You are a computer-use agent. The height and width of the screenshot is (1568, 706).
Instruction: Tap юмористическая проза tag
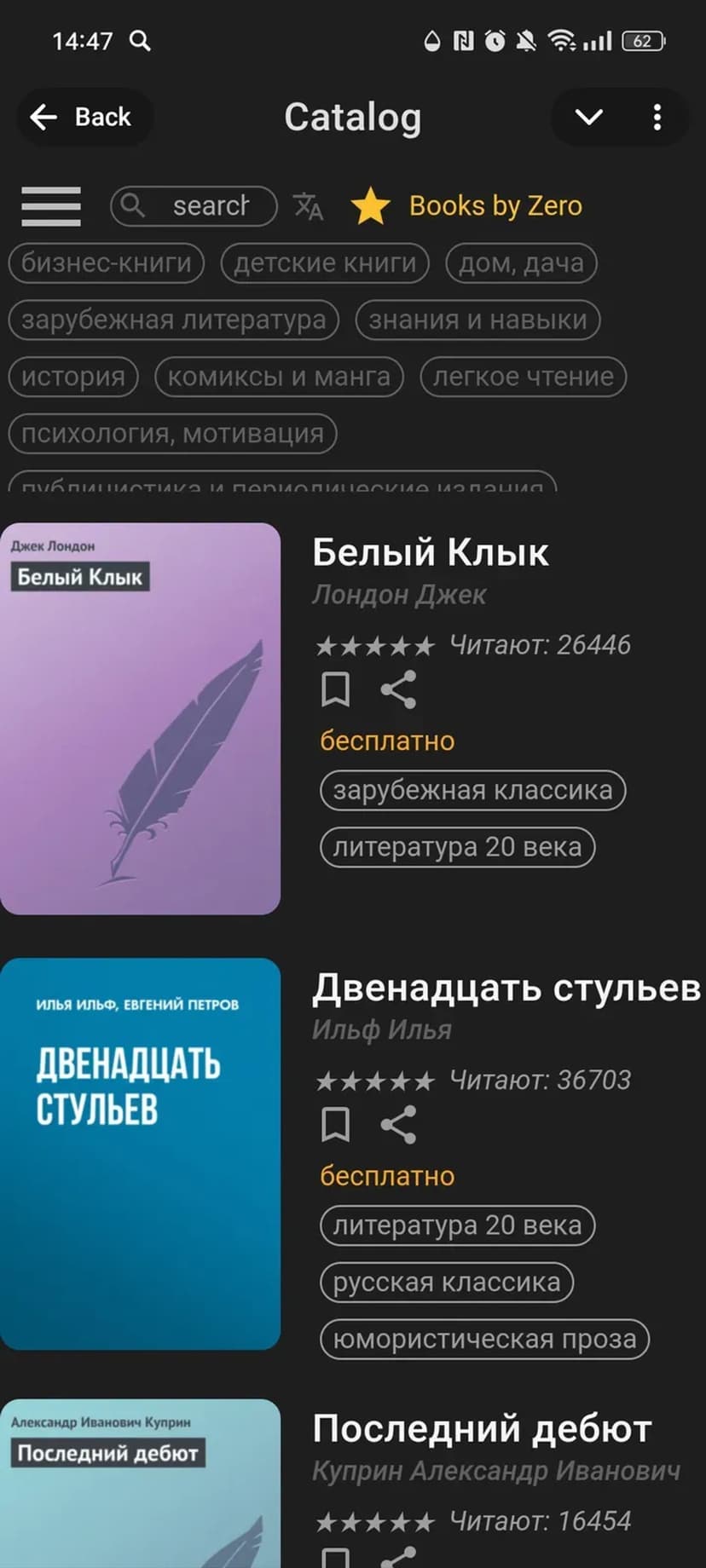(484, 1339)
